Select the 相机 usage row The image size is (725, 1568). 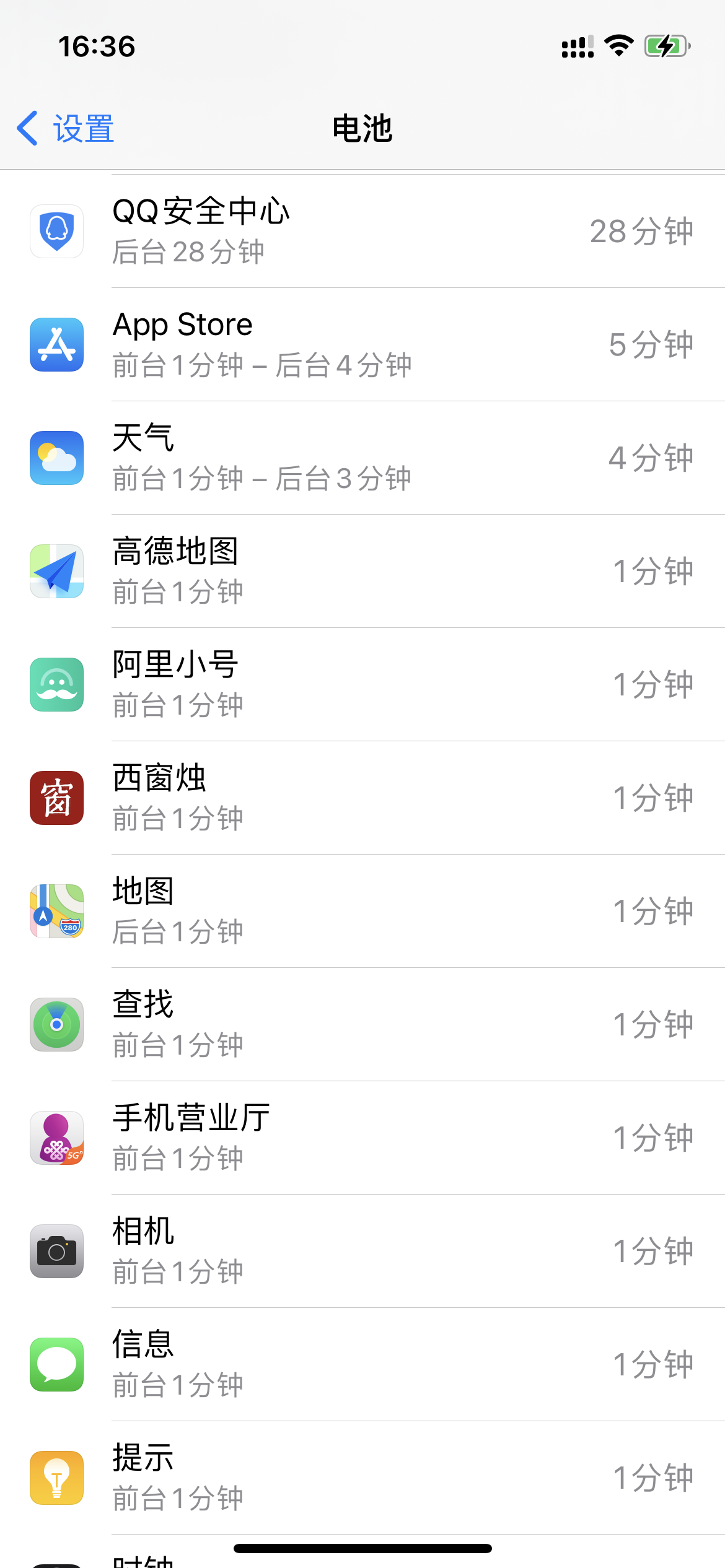point(362,1251)
